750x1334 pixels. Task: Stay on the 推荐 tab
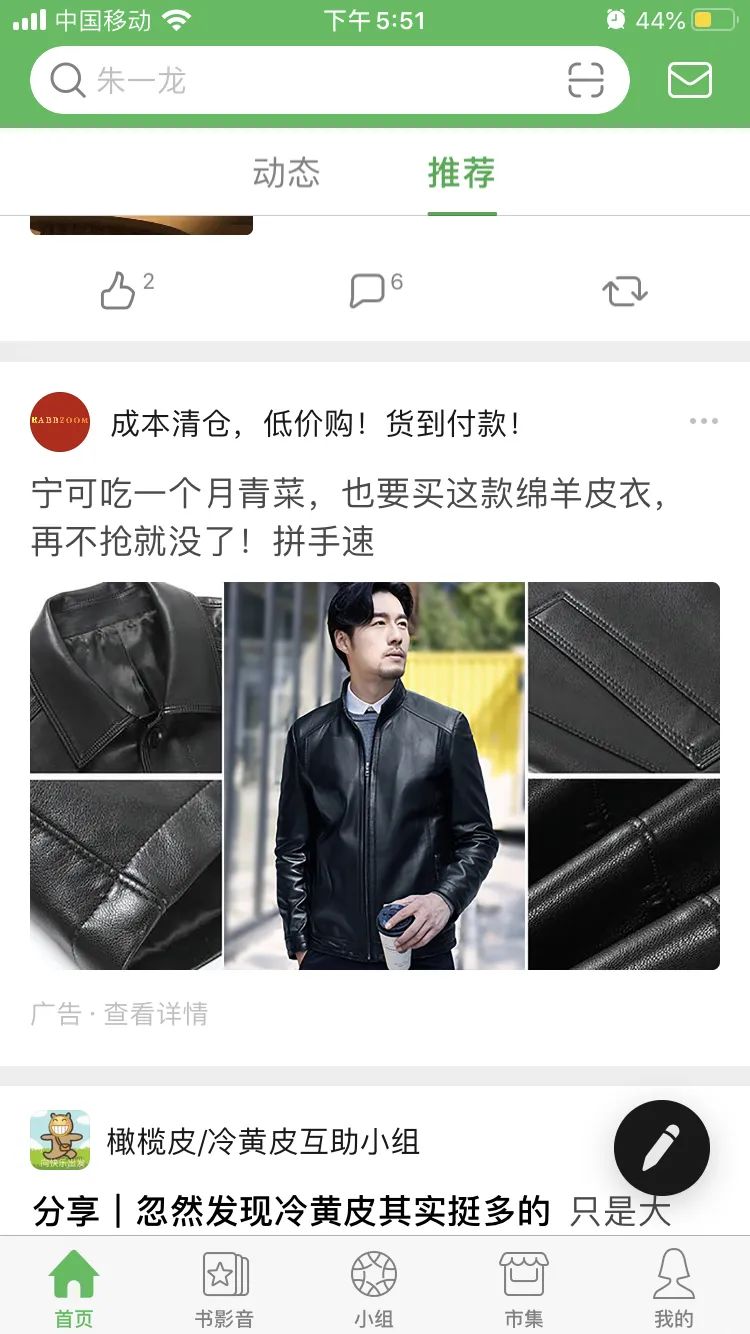point(461,173)
